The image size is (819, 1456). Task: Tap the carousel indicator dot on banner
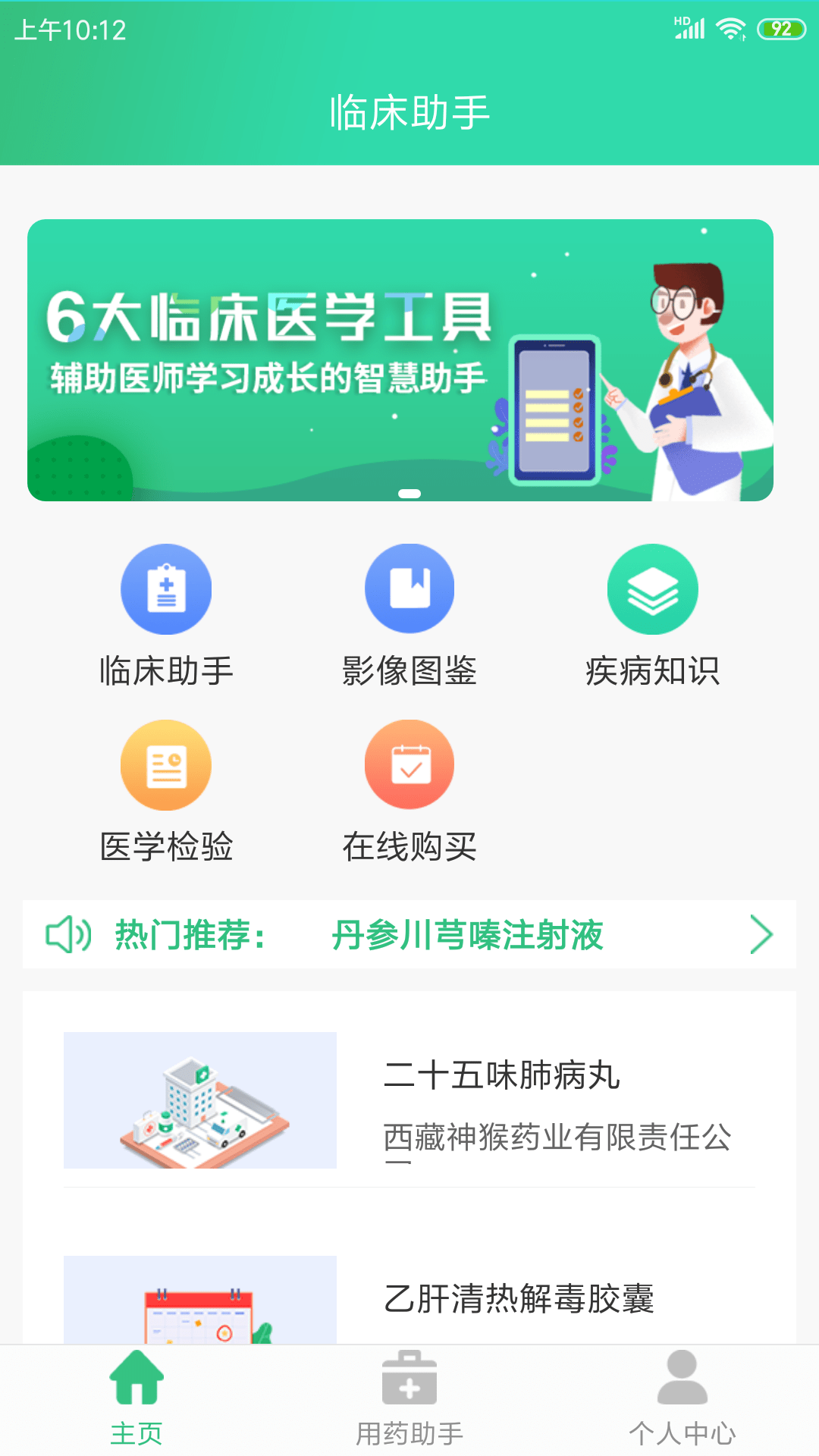(x=409, y=492)
